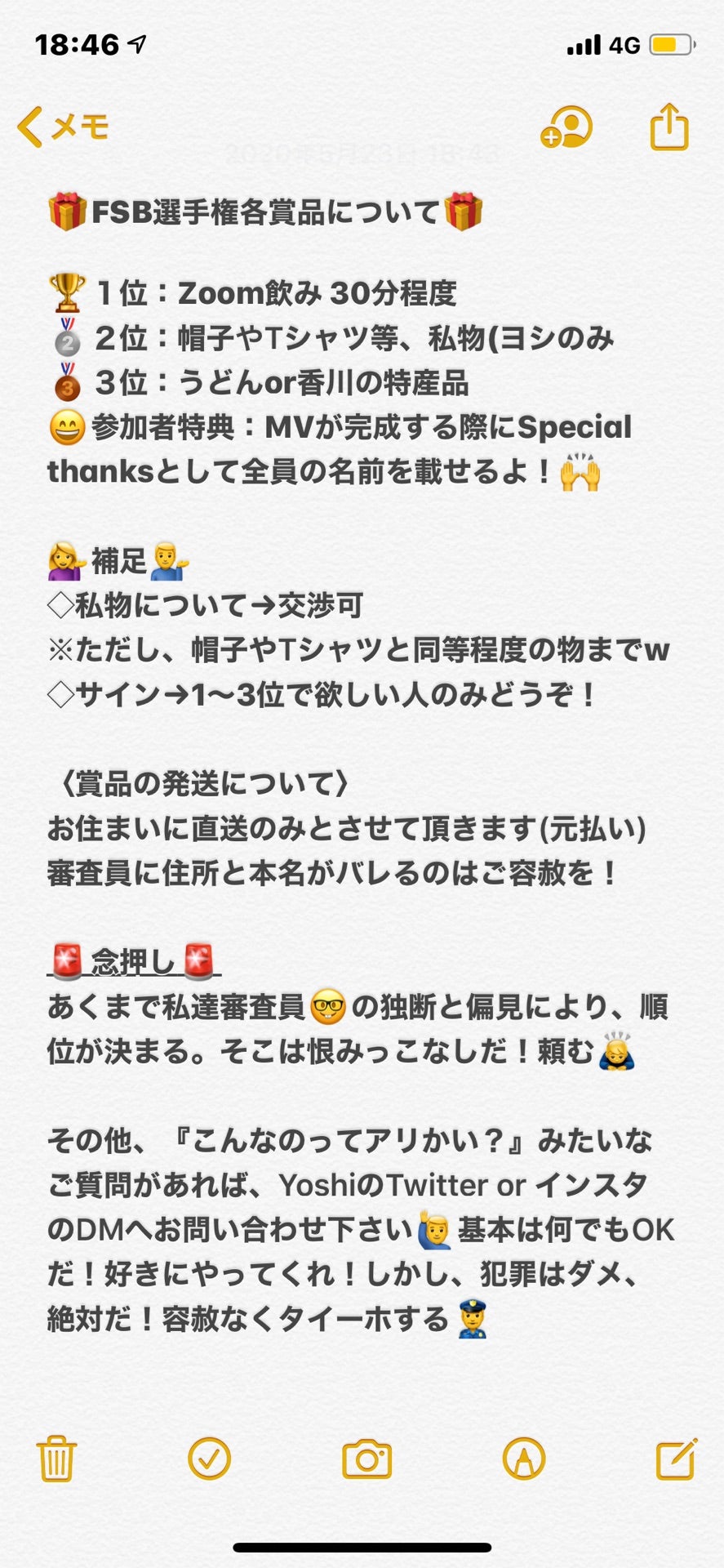Add a checklist item
The width and height of the screenshot is (724, 1568).
point(210,1459)
